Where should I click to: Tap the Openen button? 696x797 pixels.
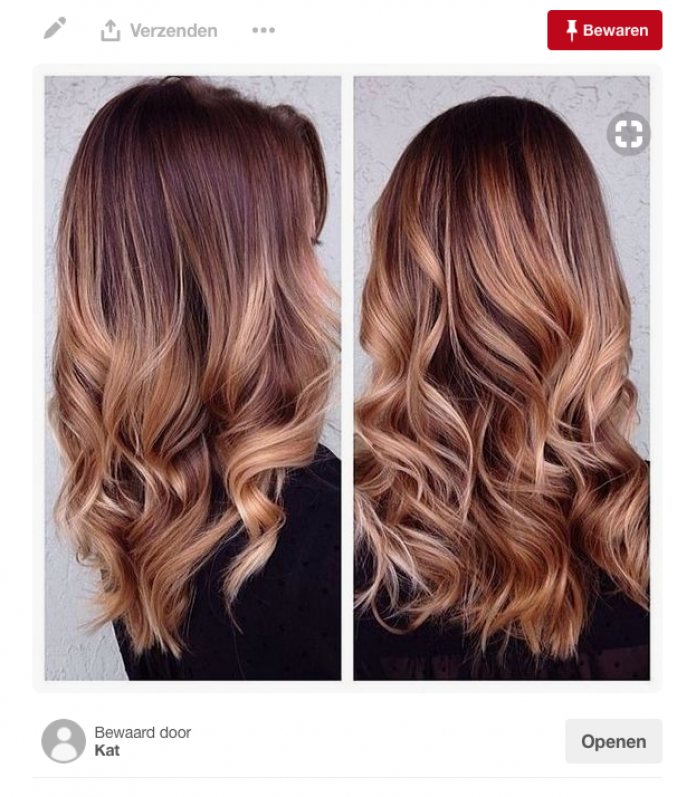[613, 741]
